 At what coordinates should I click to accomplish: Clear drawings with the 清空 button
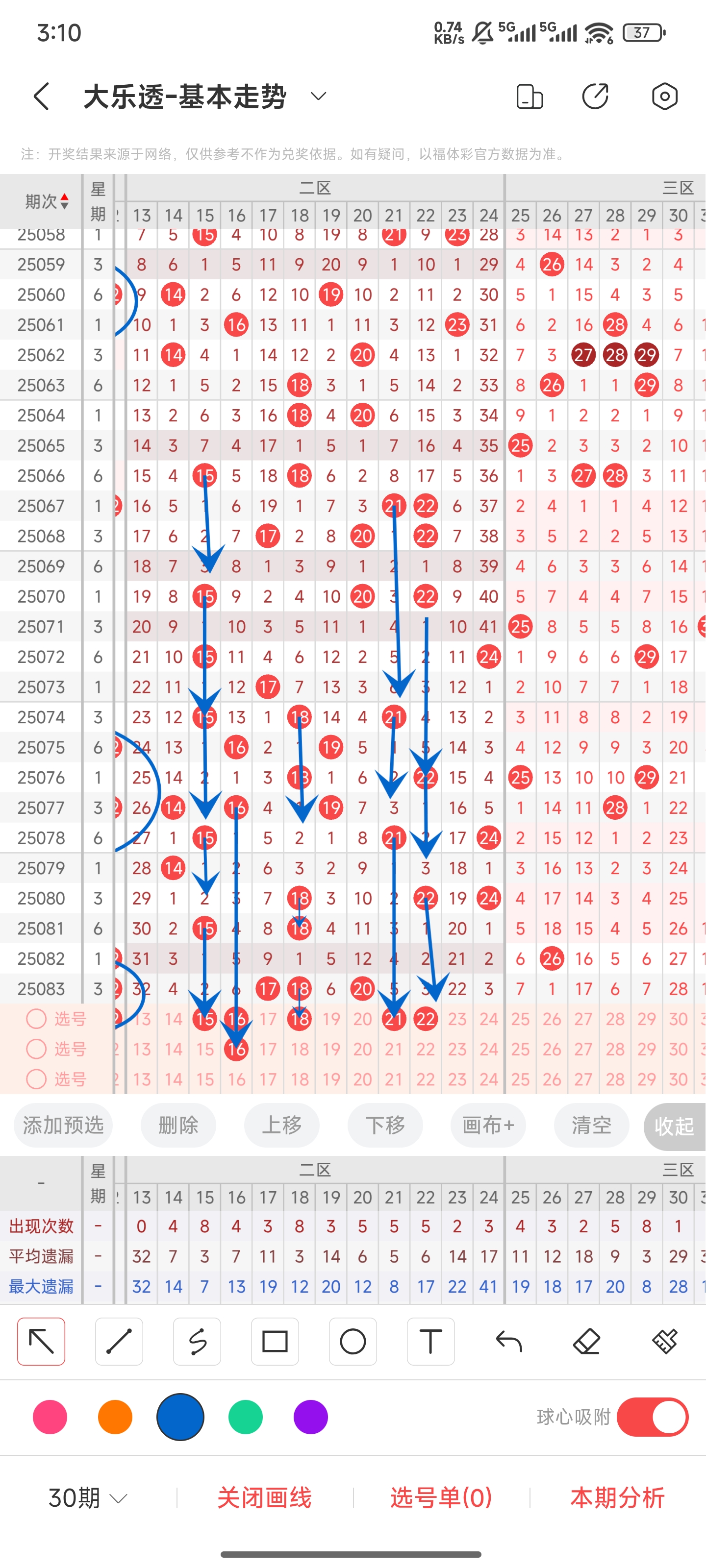591,1126
